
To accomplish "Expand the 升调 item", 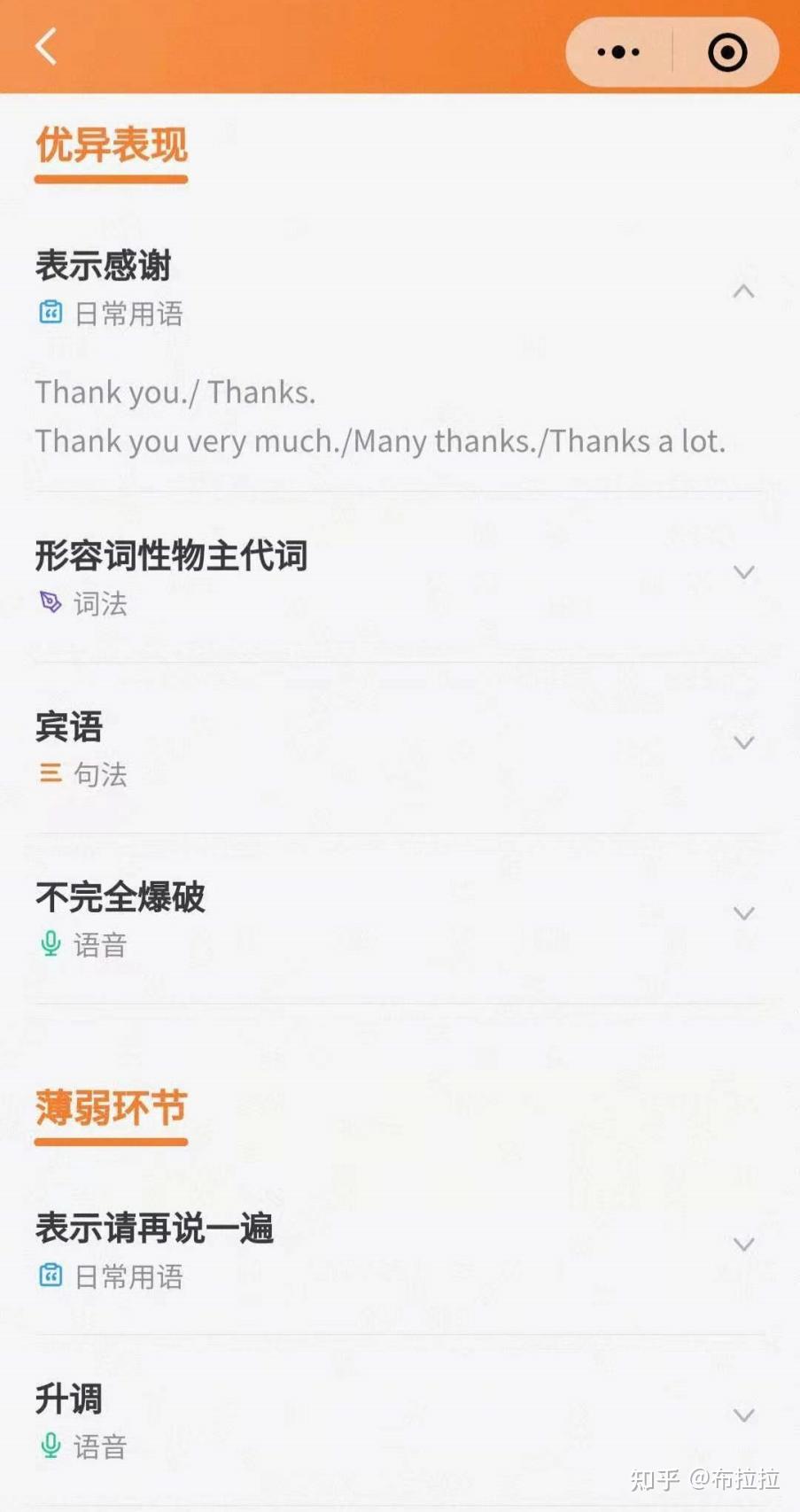I will [x=743, y=1415].
